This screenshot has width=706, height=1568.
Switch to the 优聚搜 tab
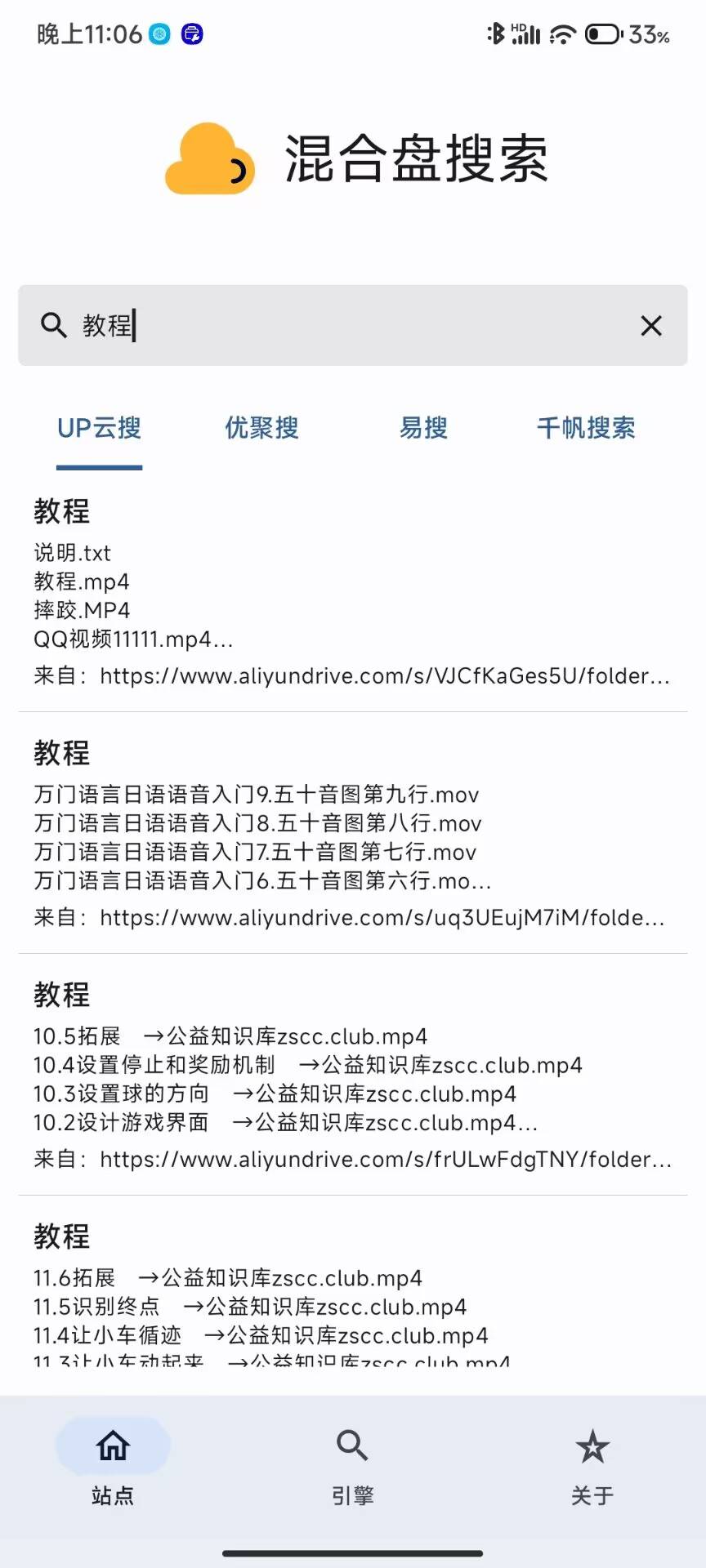coord(261,428)
